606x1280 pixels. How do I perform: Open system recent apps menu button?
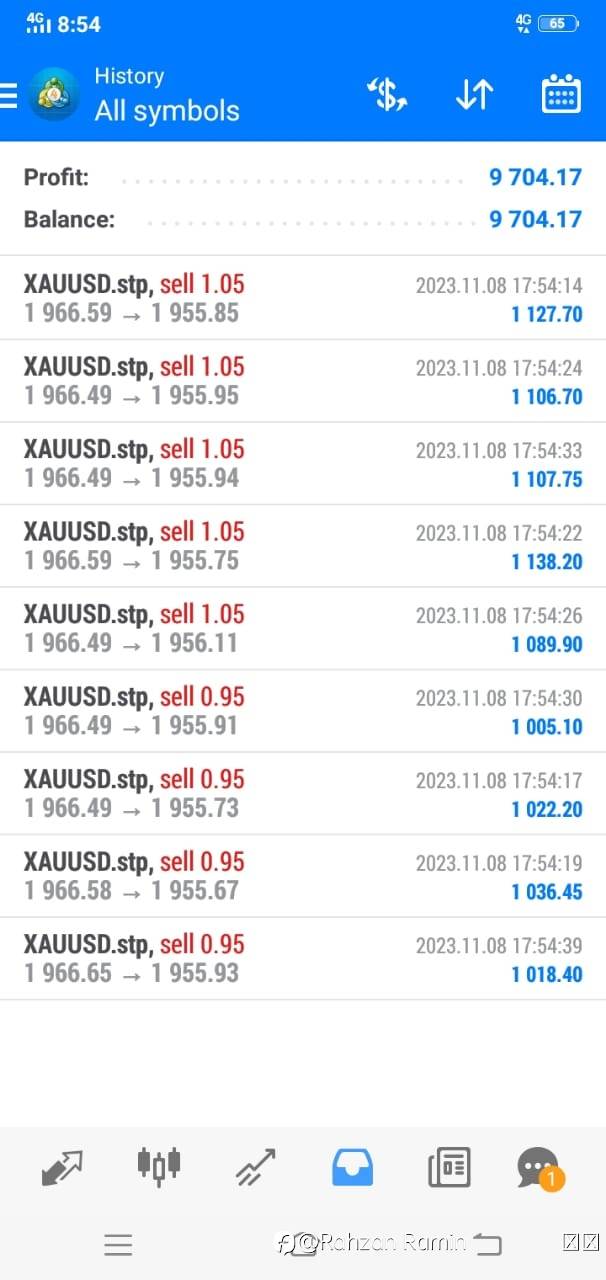click(118, 1244)
